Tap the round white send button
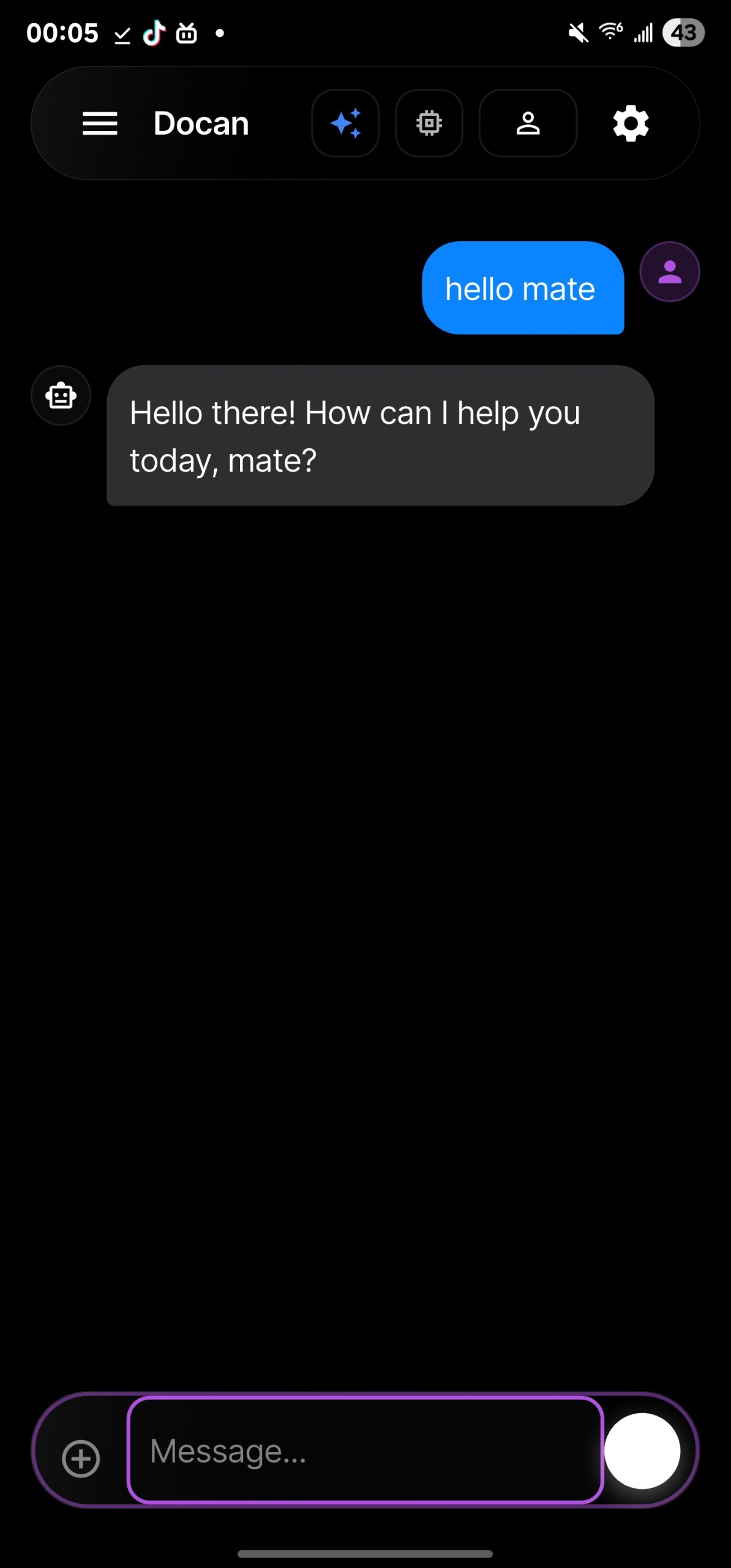This screenshot has height=1568, width=731. (642, 1450)
